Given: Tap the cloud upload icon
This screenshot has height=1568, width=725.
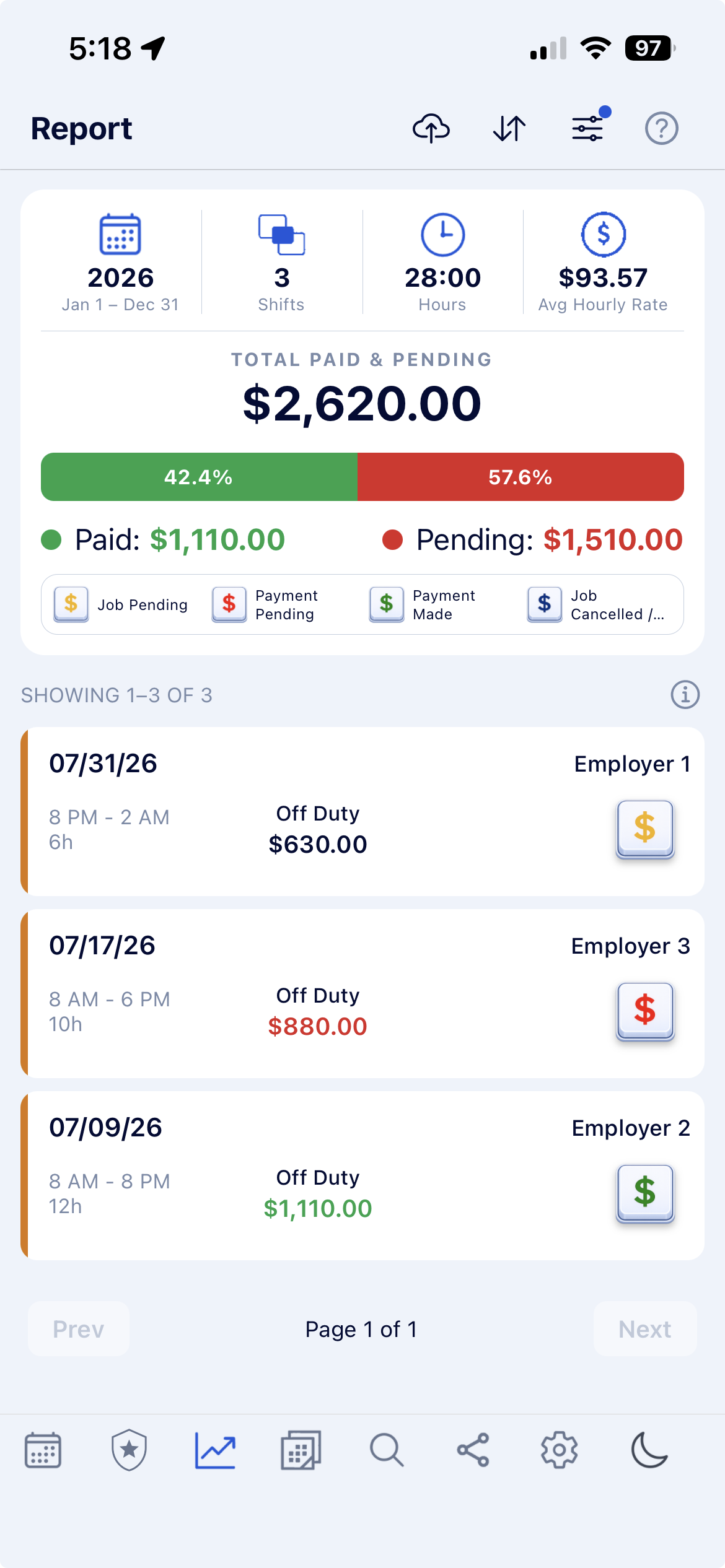Looking at the screenshot, I should pyautogui.click(x=431, y=129).
